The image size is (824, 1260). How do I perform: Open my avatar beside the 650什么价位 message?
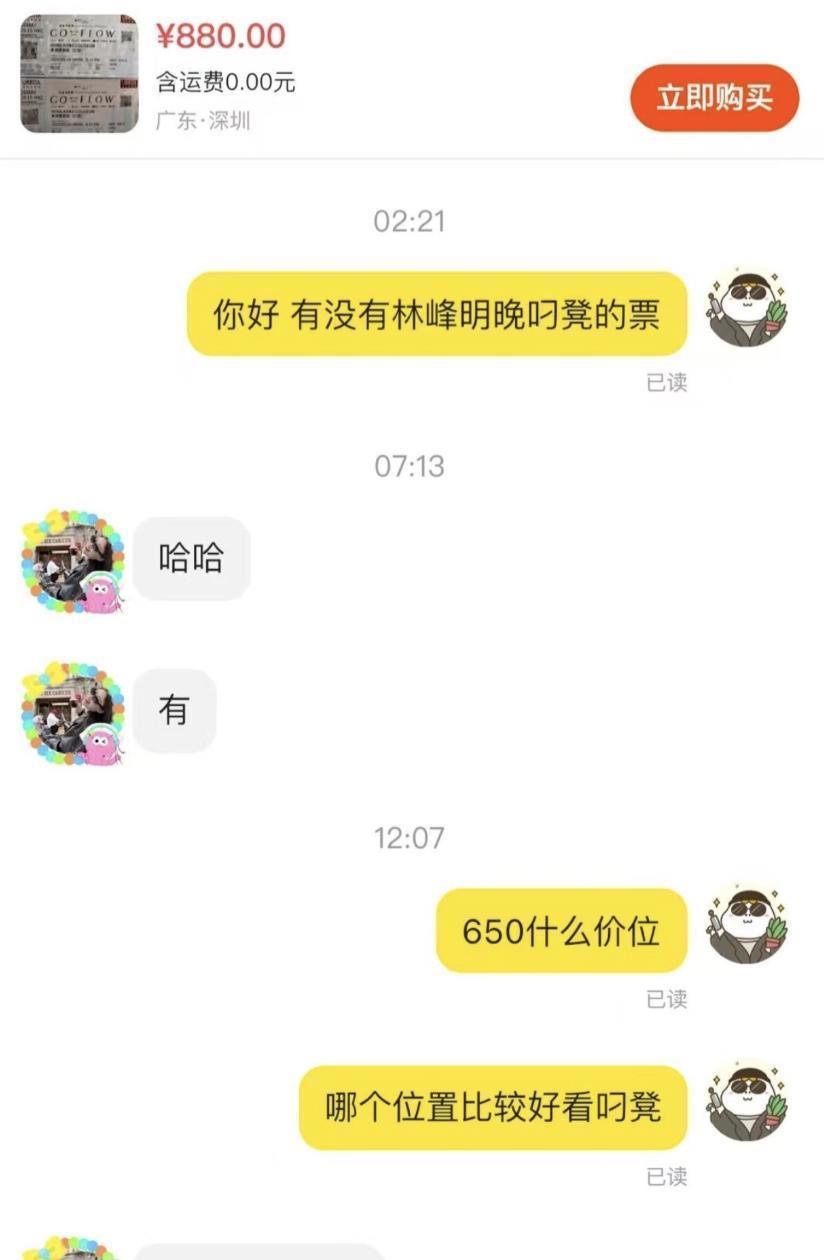[x=748, y=925]
